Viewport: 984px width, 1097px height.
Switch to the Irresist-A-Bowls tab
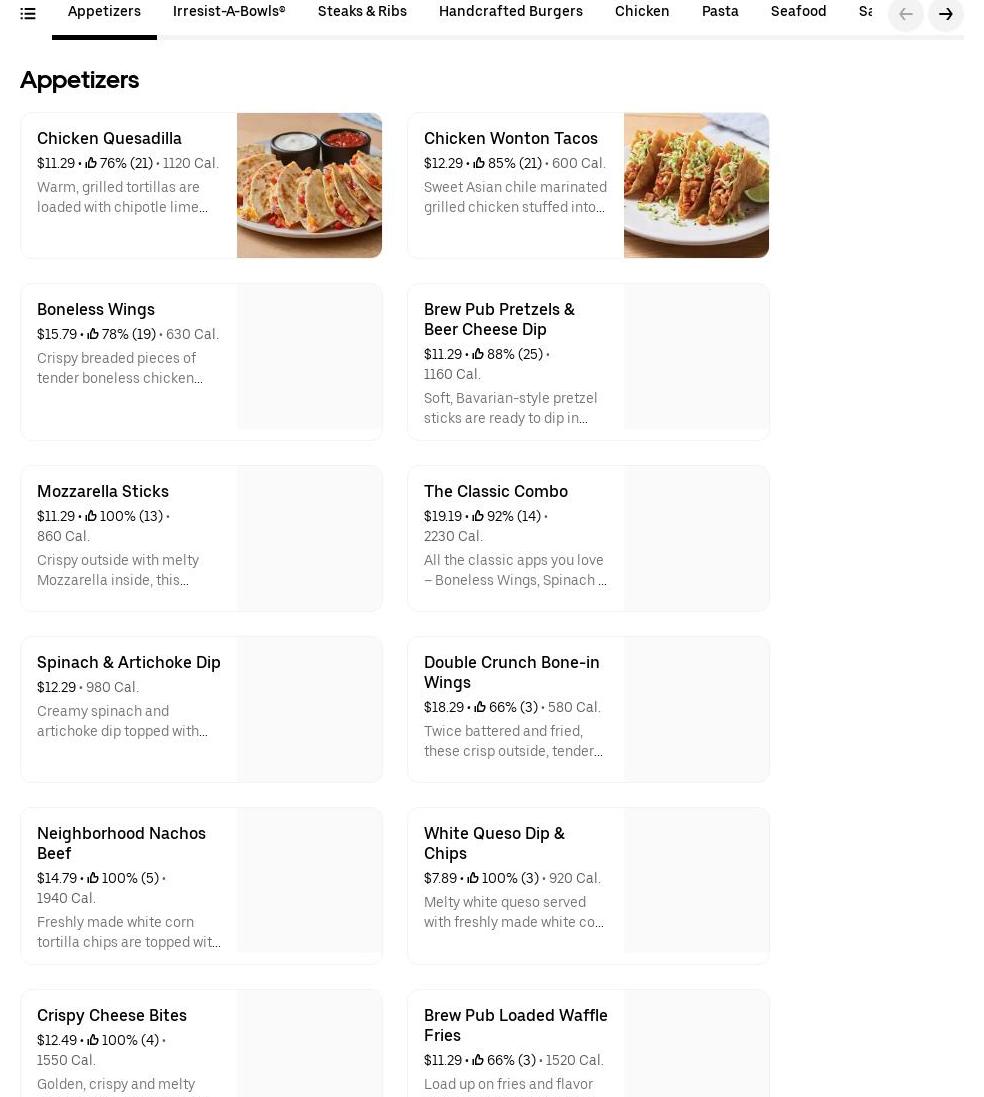coord(229,12)
